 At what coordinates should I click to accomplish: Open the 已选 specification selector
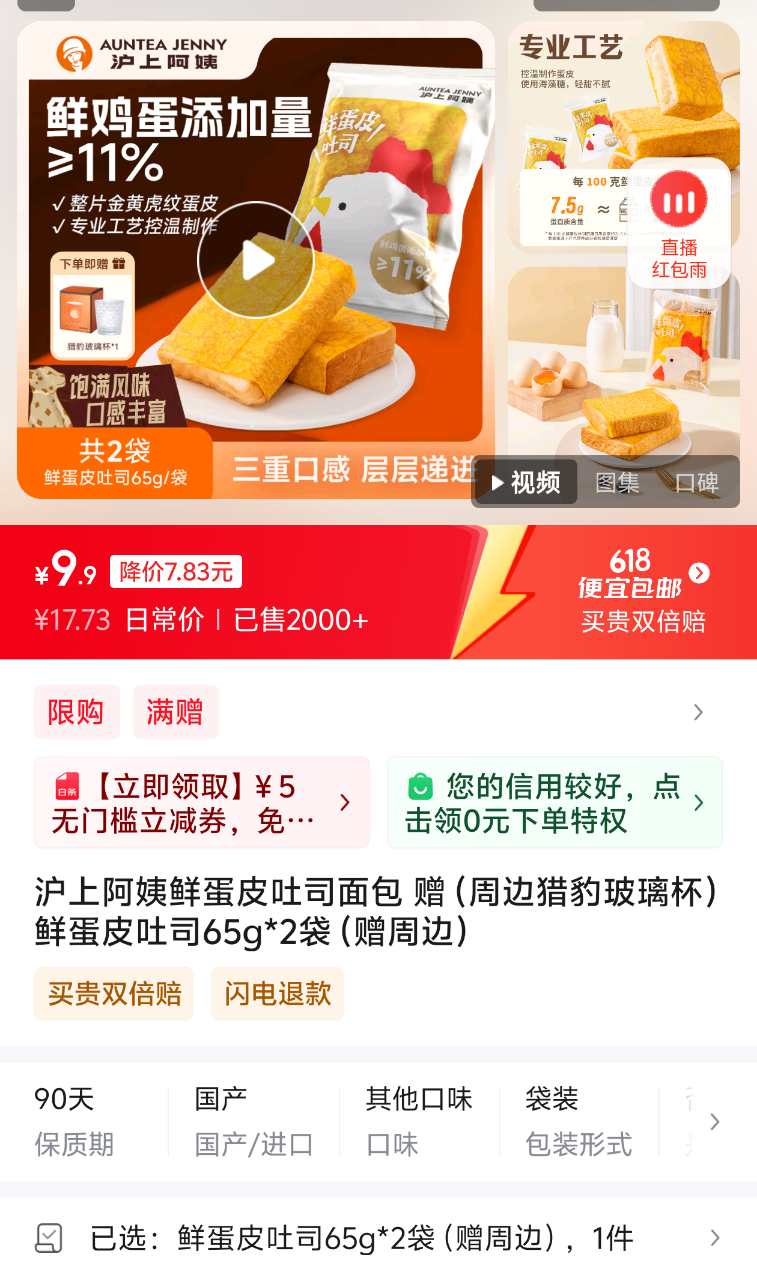tap(378, 1238)
